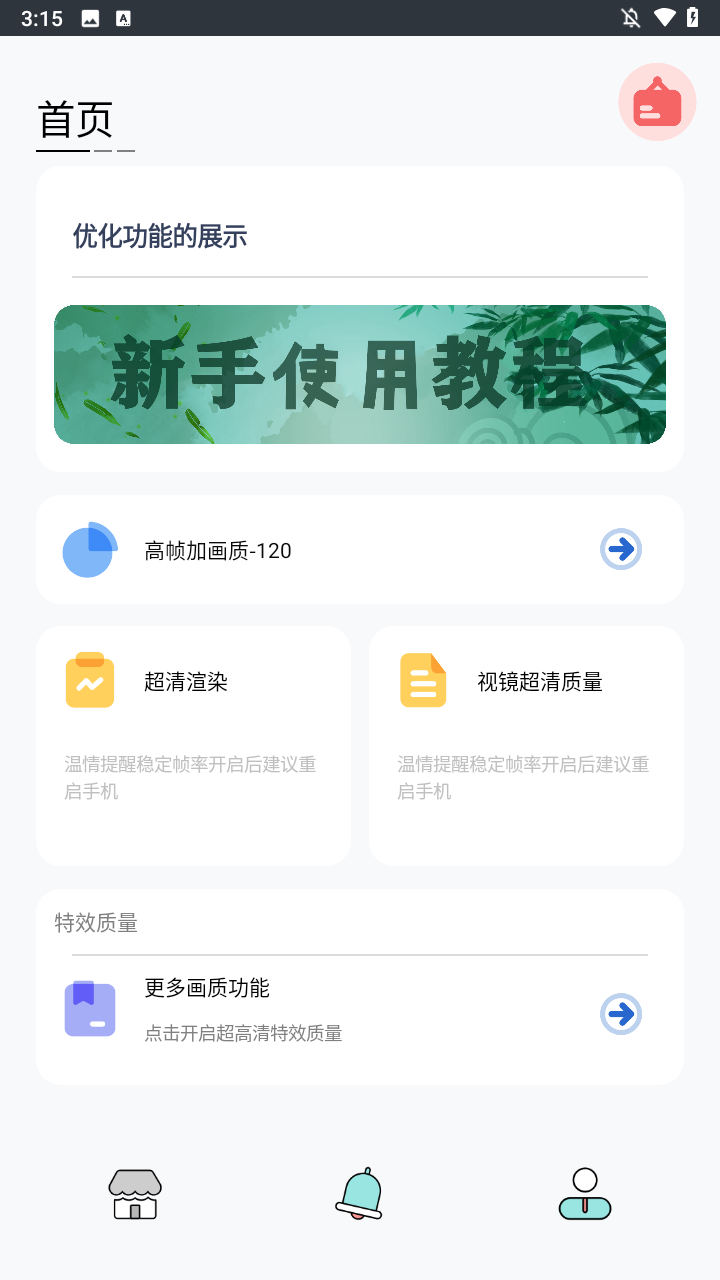This screenshot has height=1280, width=720.
Task: Open the 新手使用教程 tutorial banner
Action: (x=360, y=374)
